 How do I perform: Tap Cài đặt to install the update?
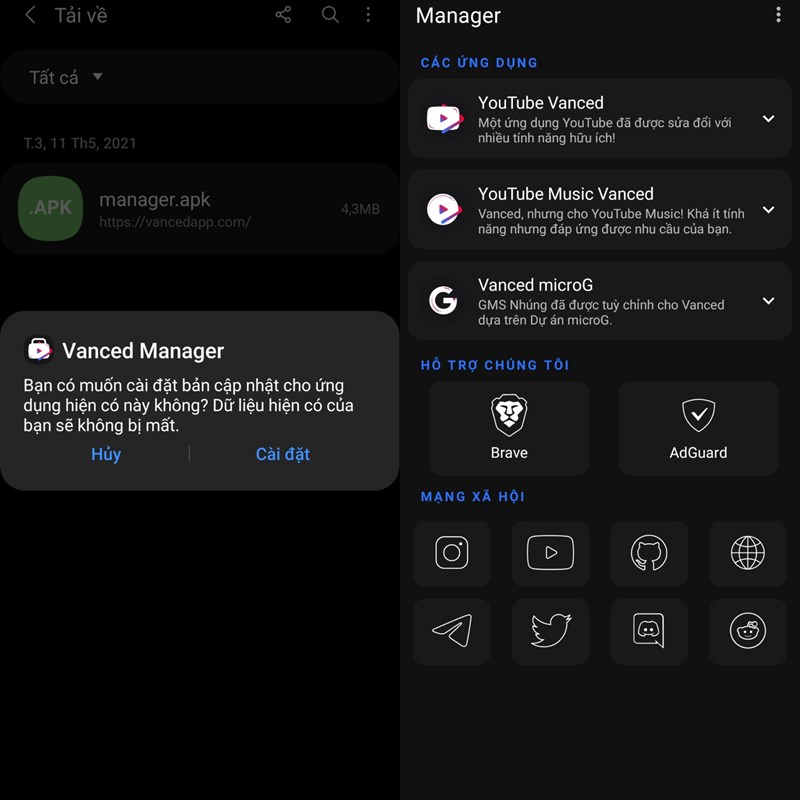[x=282, y=454]
